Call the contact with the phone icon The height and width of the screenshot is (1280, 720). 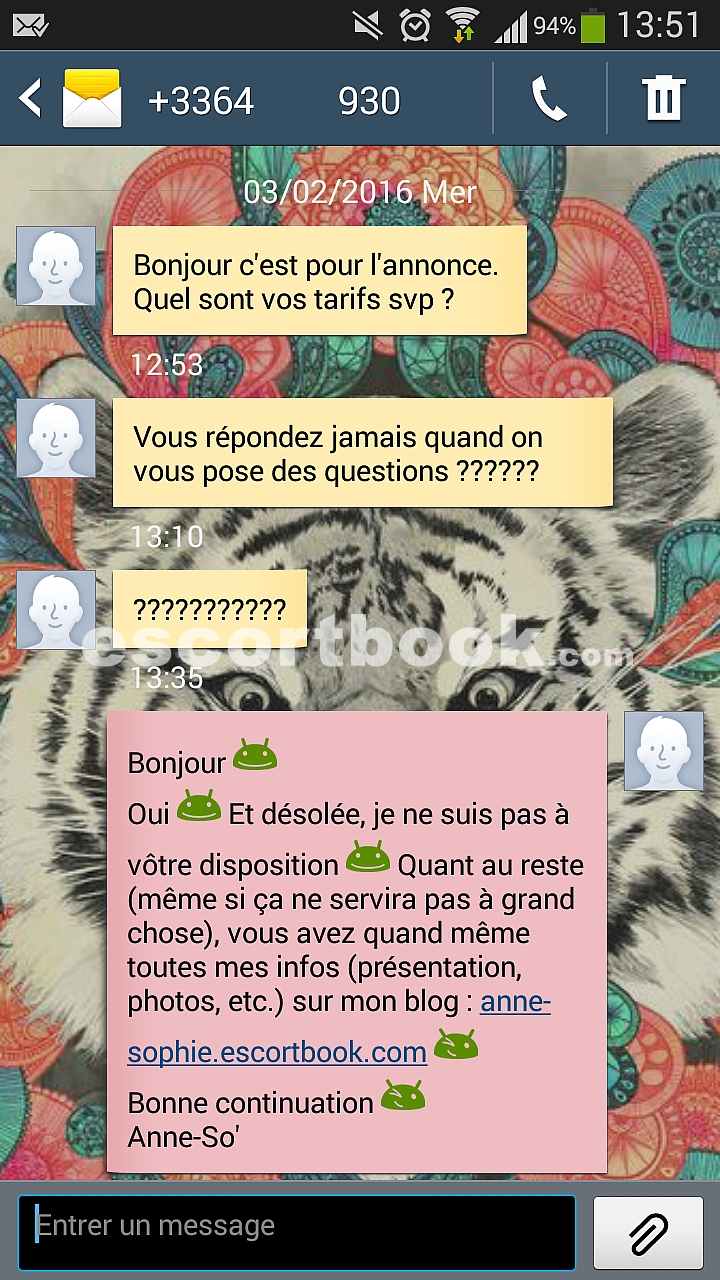click(549, 99)
